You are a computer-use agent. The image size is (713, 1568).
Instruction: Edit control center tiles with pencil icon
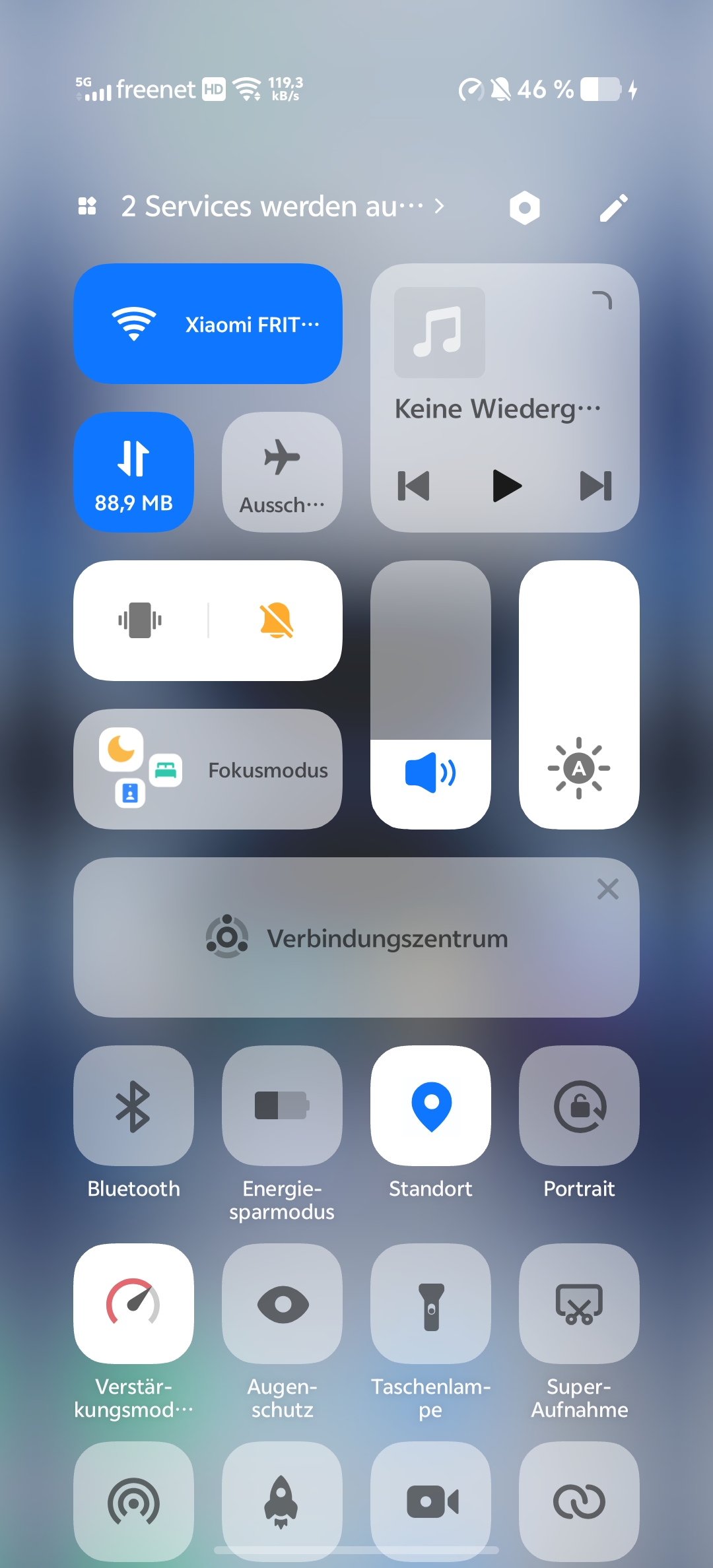pos(613,208)
